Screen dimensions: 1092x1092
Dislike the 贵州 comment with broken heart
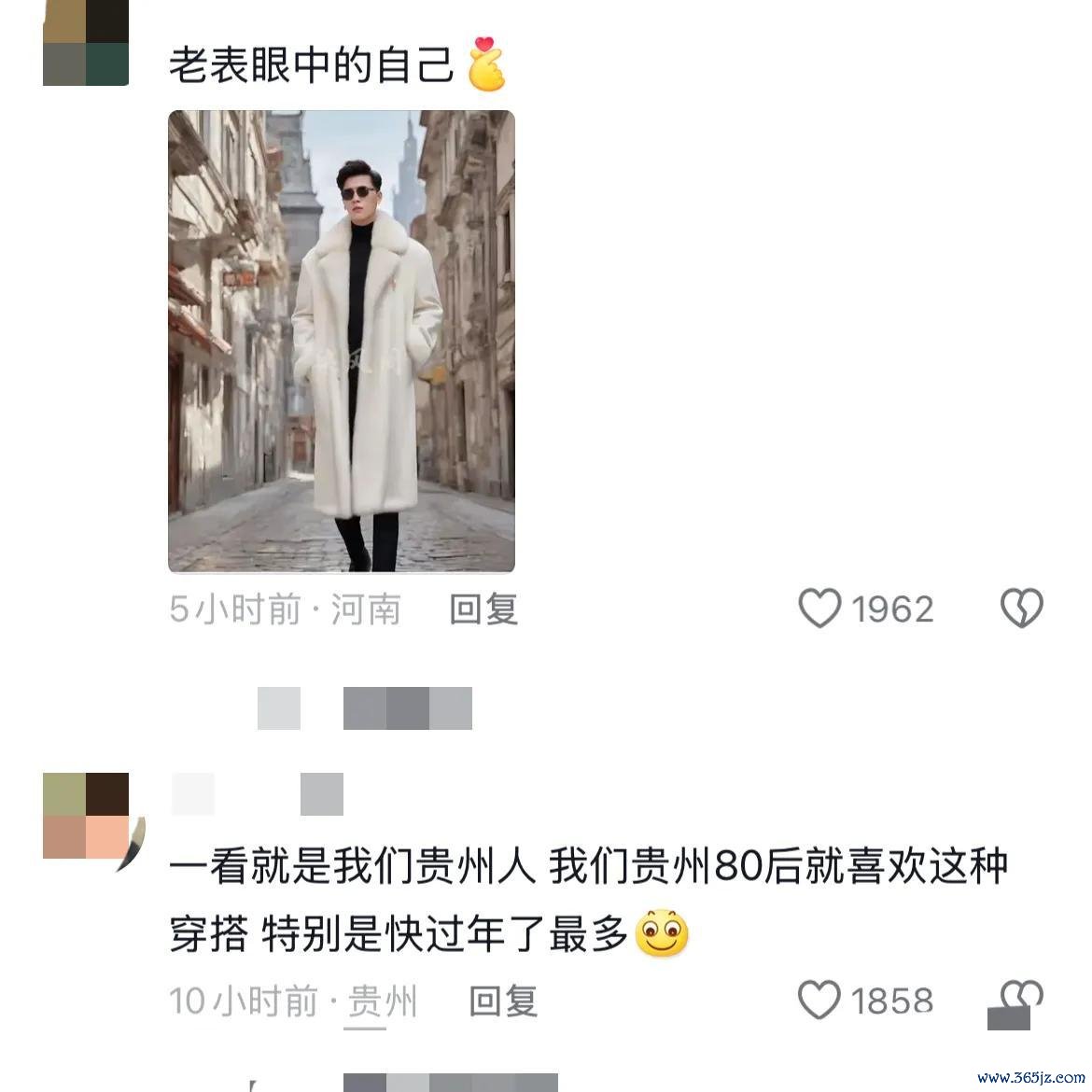[x=1019, y=1002]
